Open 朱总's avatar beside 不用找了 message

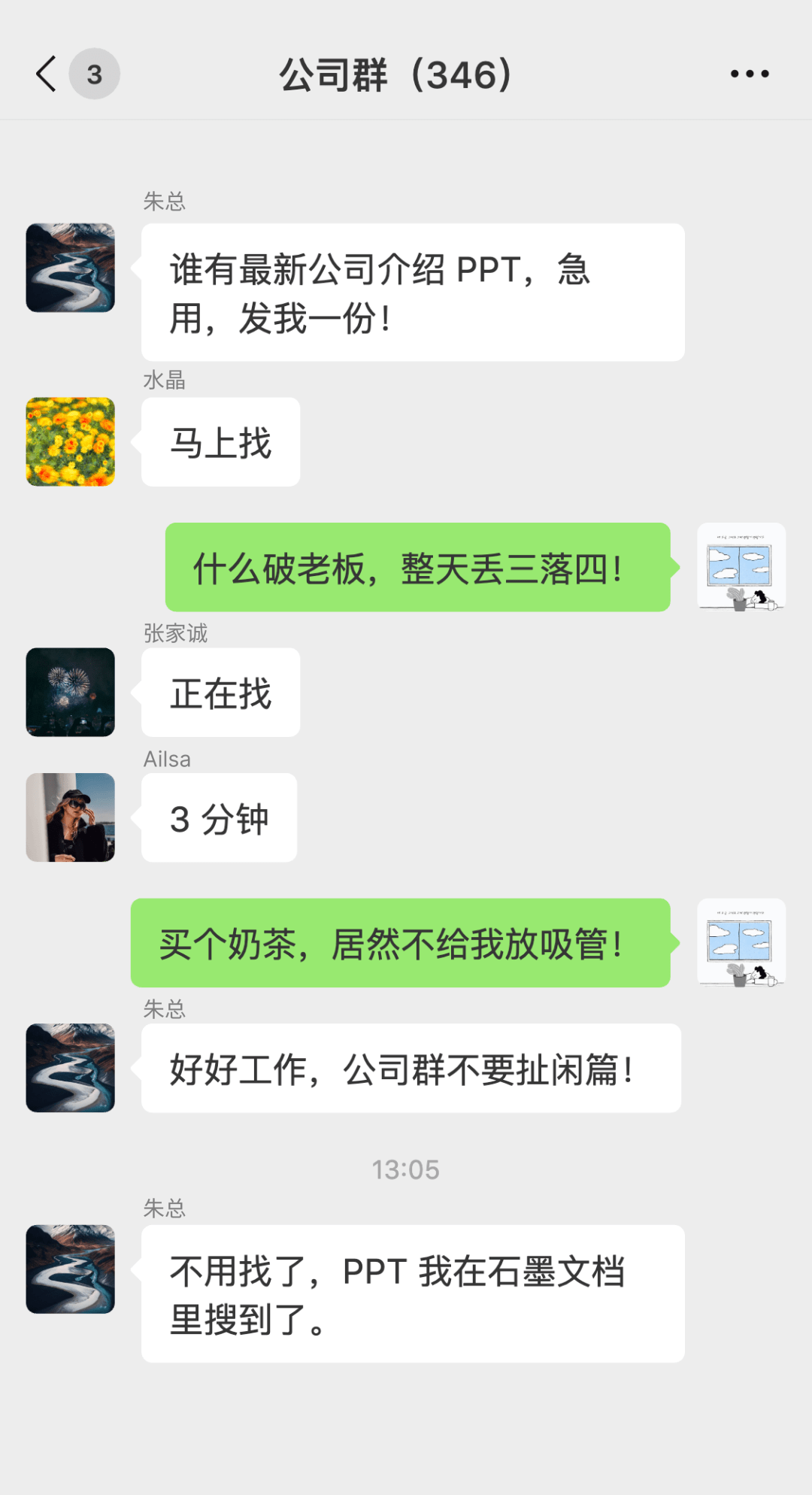pyautogui.click(x=71, y=1269)
